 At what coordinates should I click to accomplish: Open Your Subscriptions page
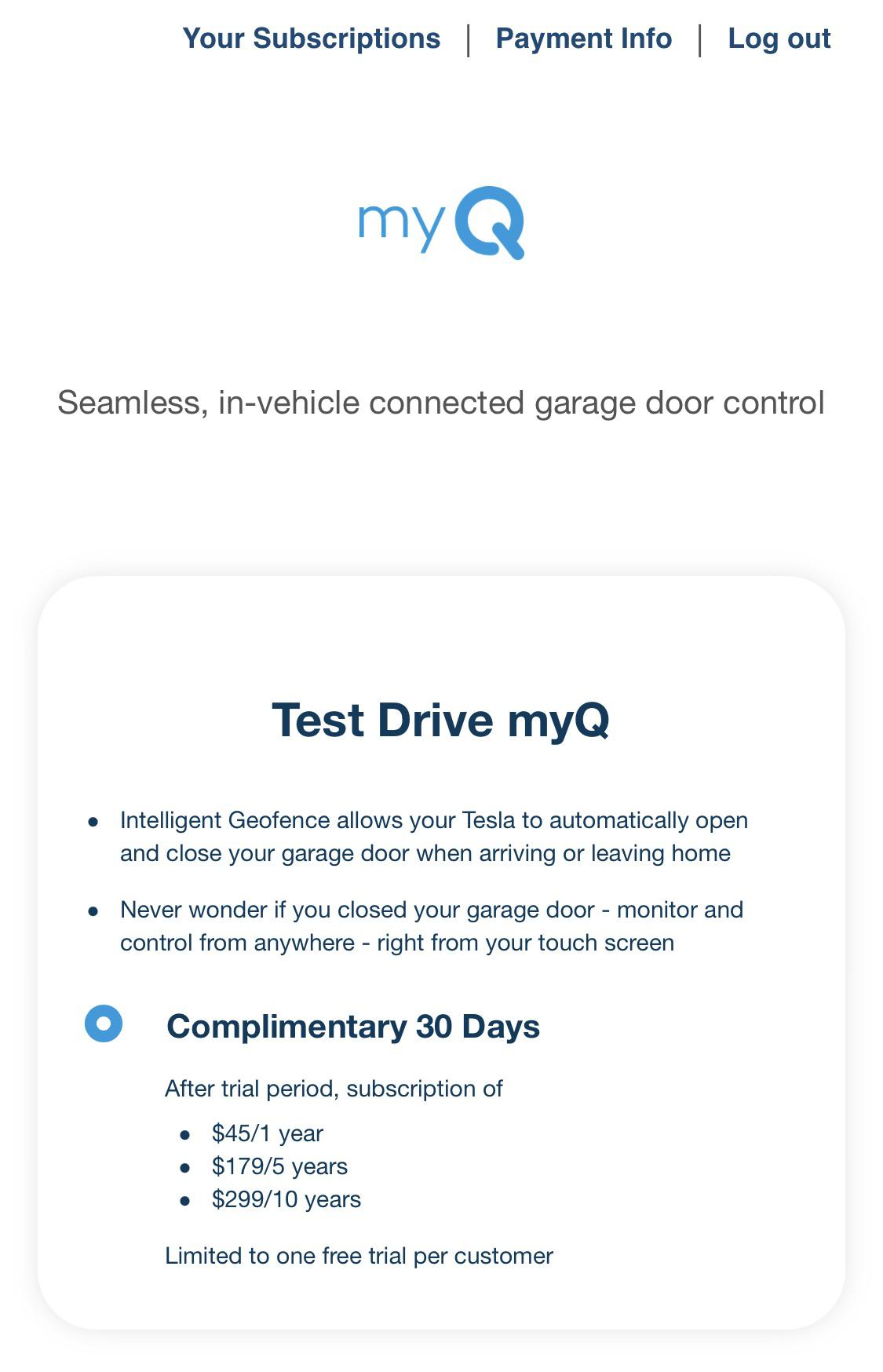(x=311, y=38)
